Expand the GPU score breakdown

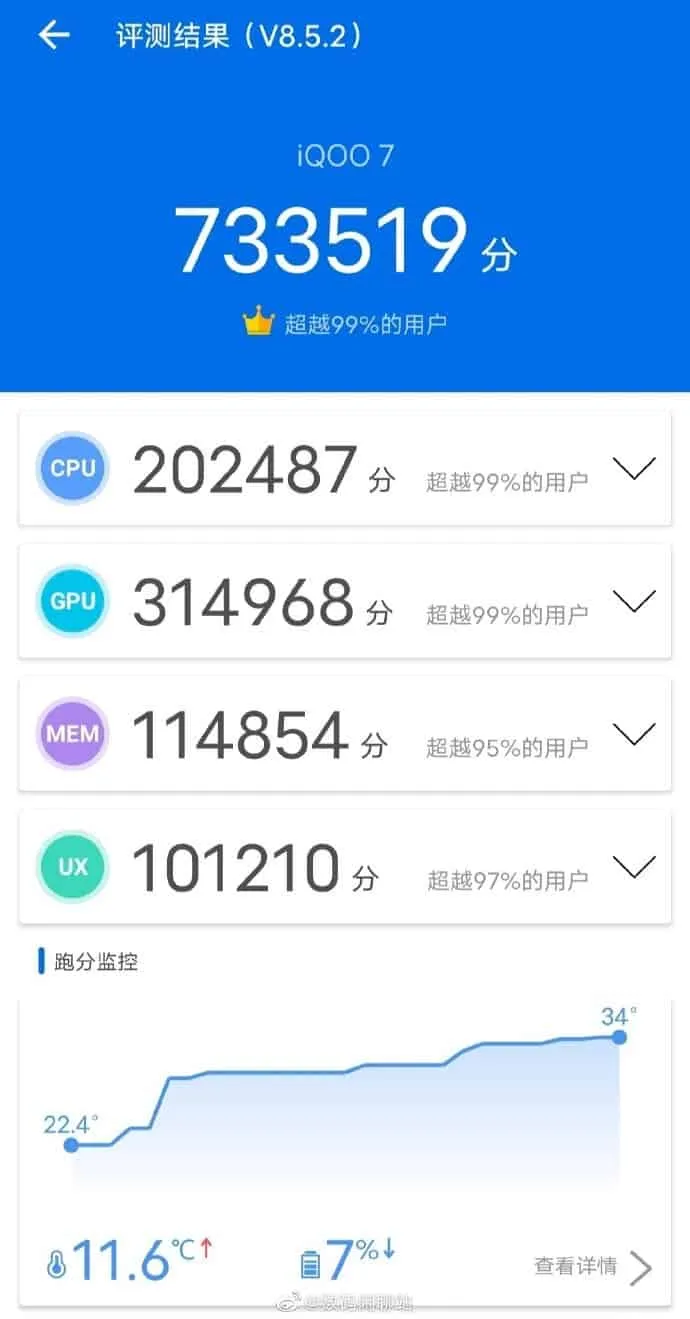pos(633,601)
